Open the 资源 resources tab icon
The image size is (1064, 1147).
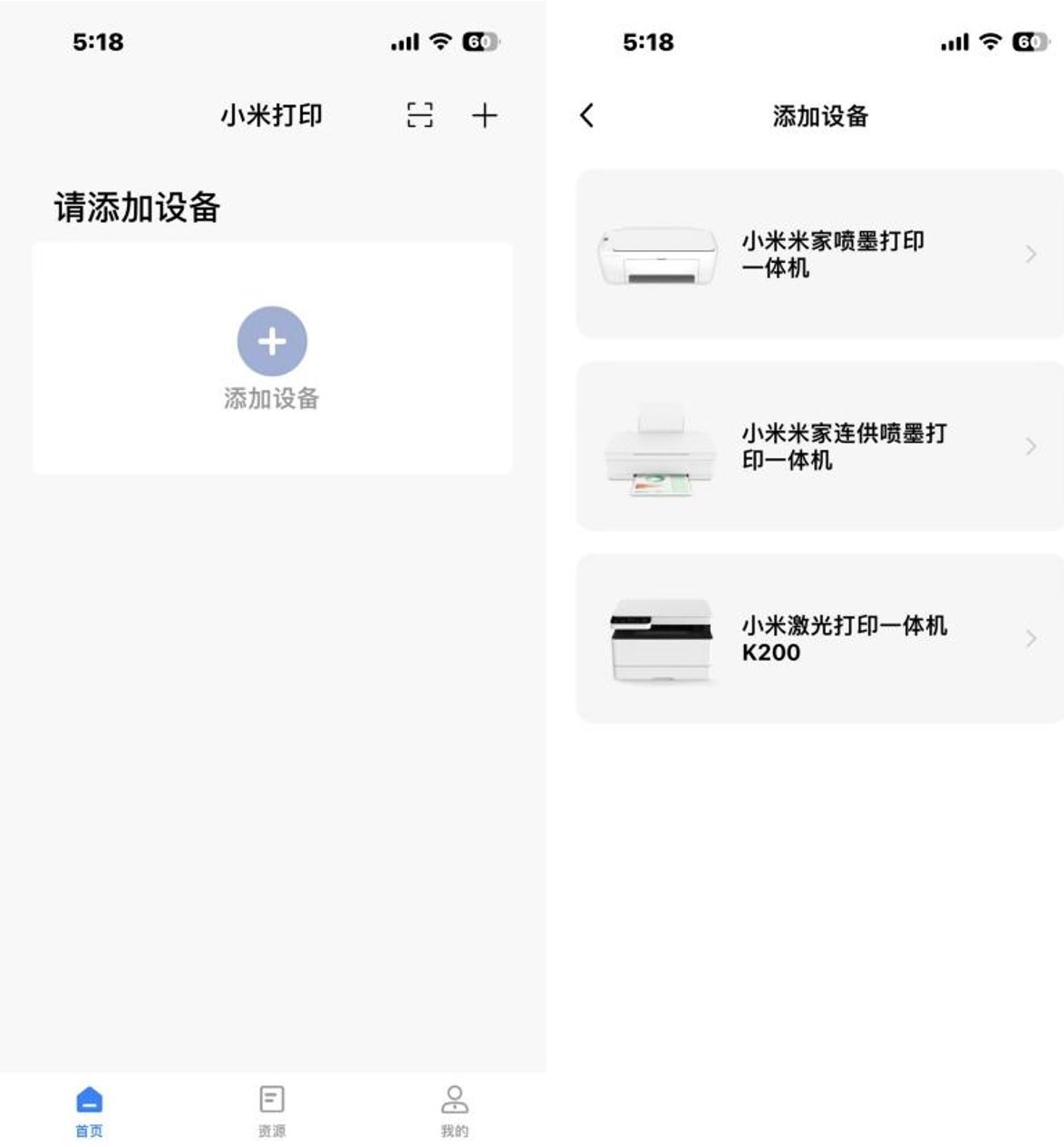(x=270, y=1100)
